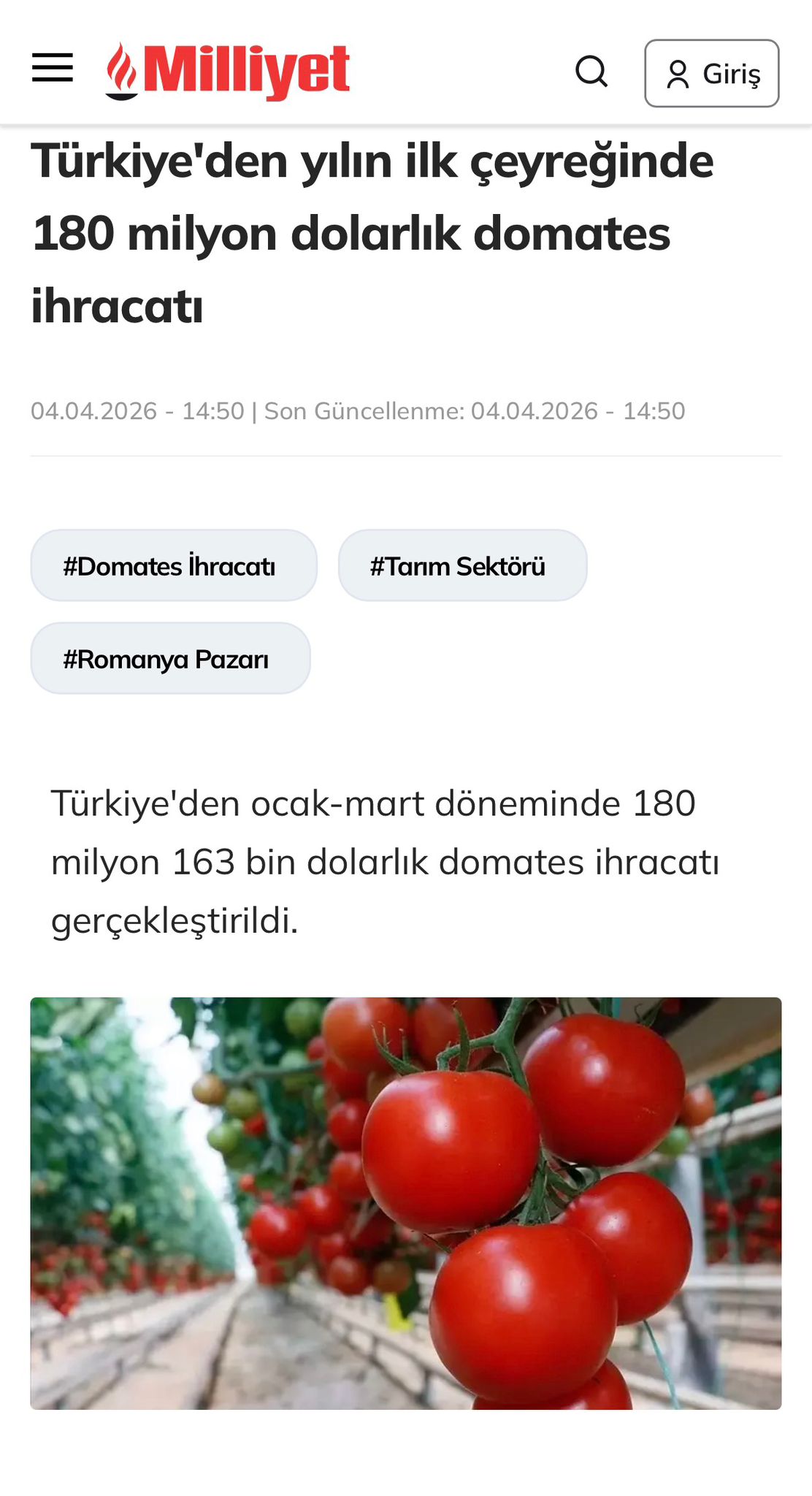Select the #Domates İhracatı tag
The height and width of the screenshot is (1496, 812).
(174, 566)
